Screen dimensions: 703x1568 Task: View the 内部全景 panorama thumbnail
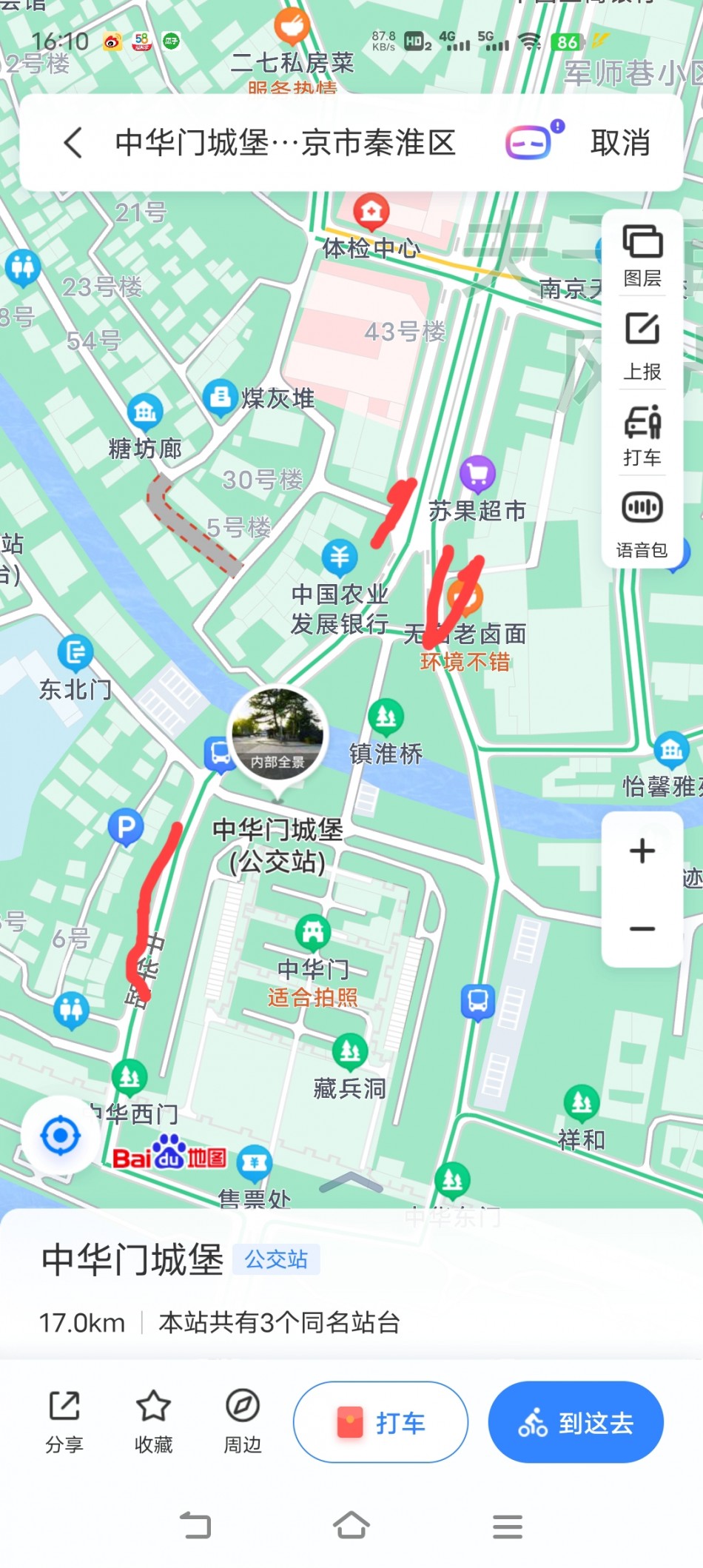click(x=277, y=734)
